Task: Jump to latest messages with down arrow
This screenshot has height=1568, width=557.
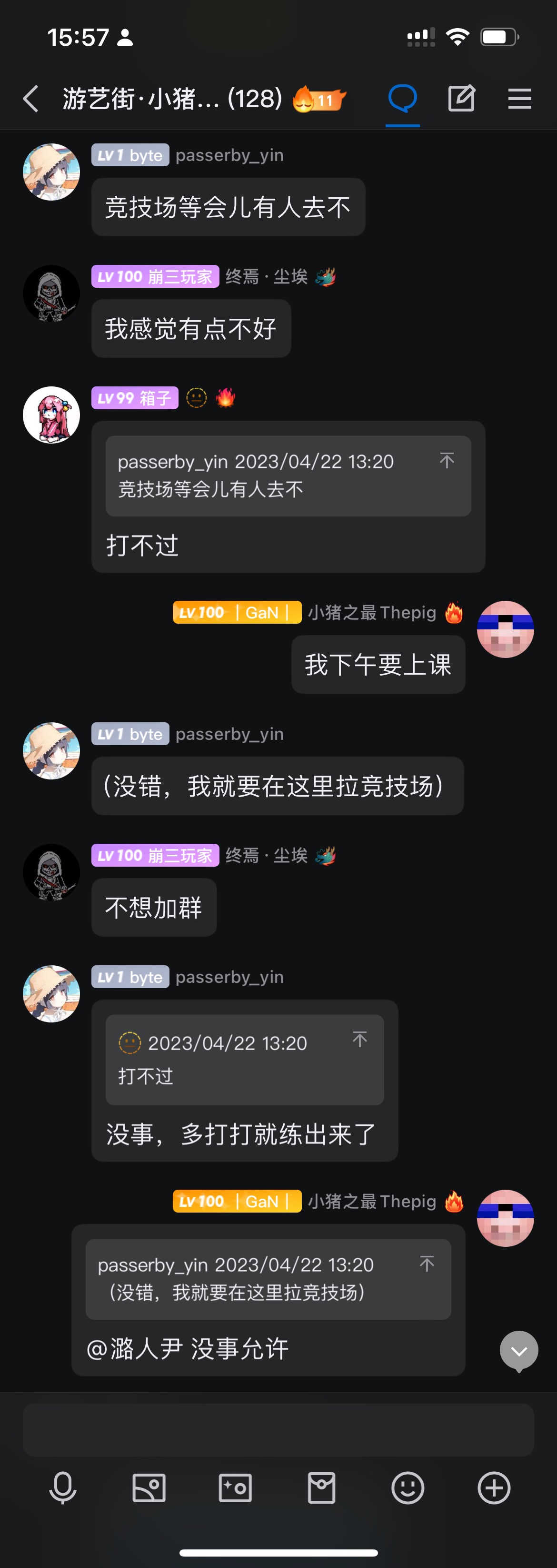Action: click(x=518, y=1351)
